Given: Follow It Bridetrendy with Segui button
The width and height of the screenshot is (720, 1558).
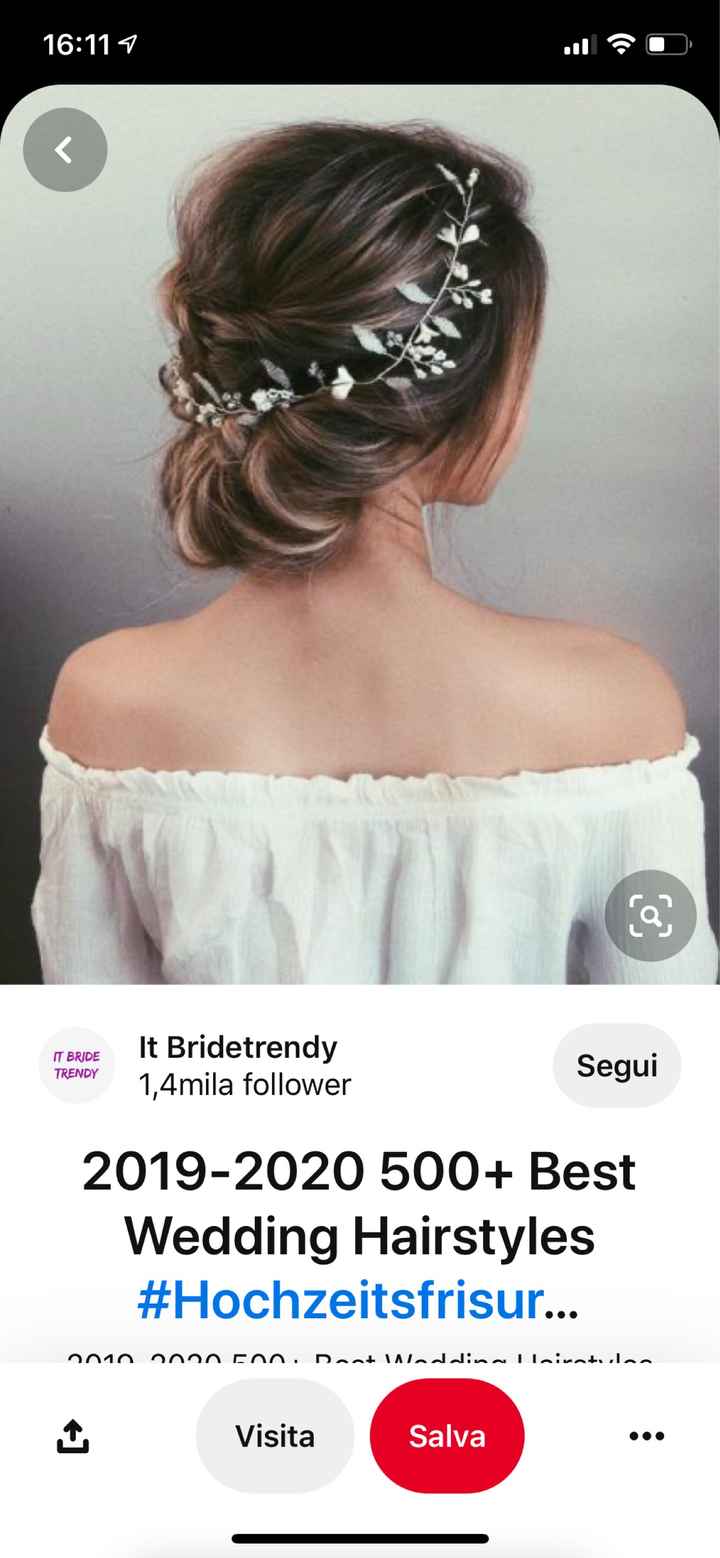Looking at the screenshot, I should pyautogui.click(x=616, y=1065).
